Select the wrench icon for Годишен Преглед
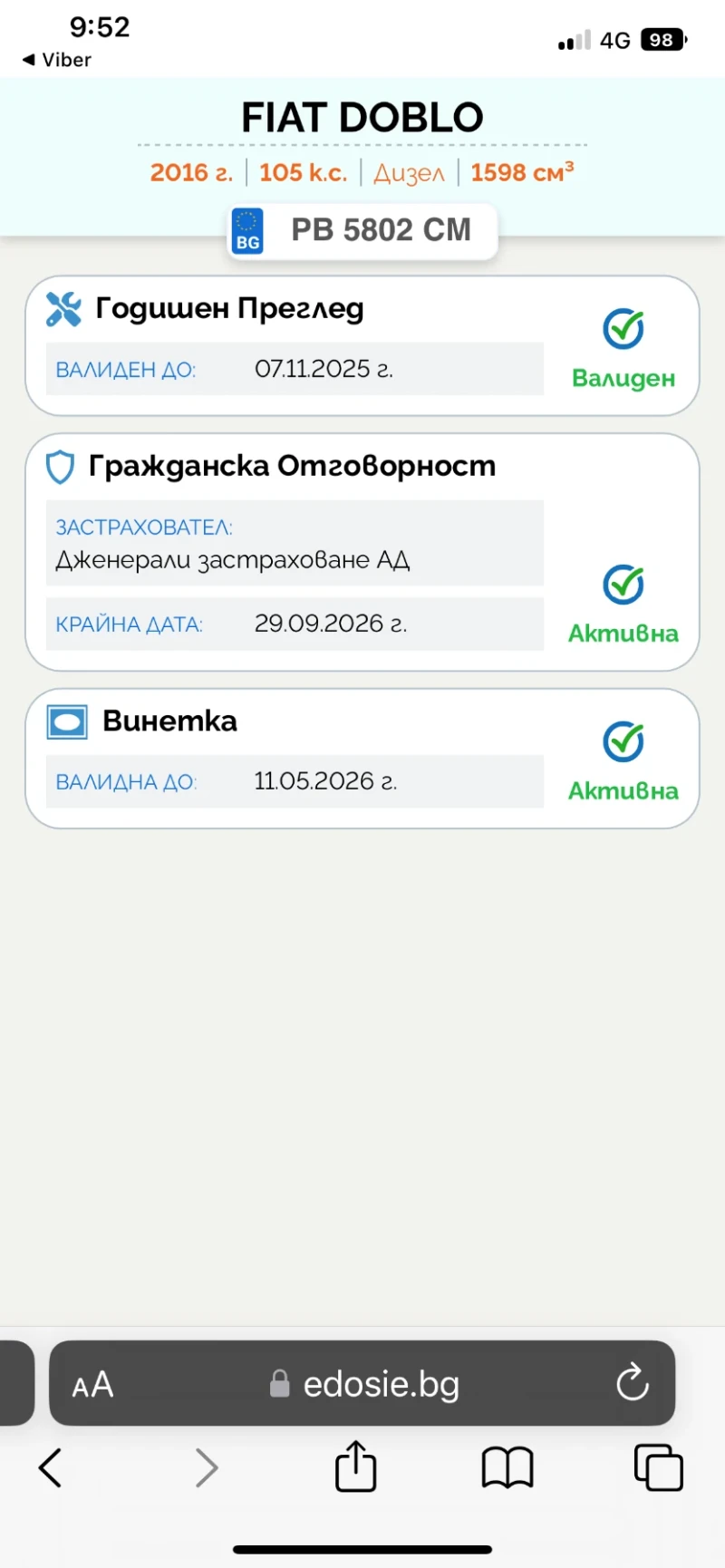Image resolution: width=725 pixels, height=1568 pixels. tap(63, 309)
